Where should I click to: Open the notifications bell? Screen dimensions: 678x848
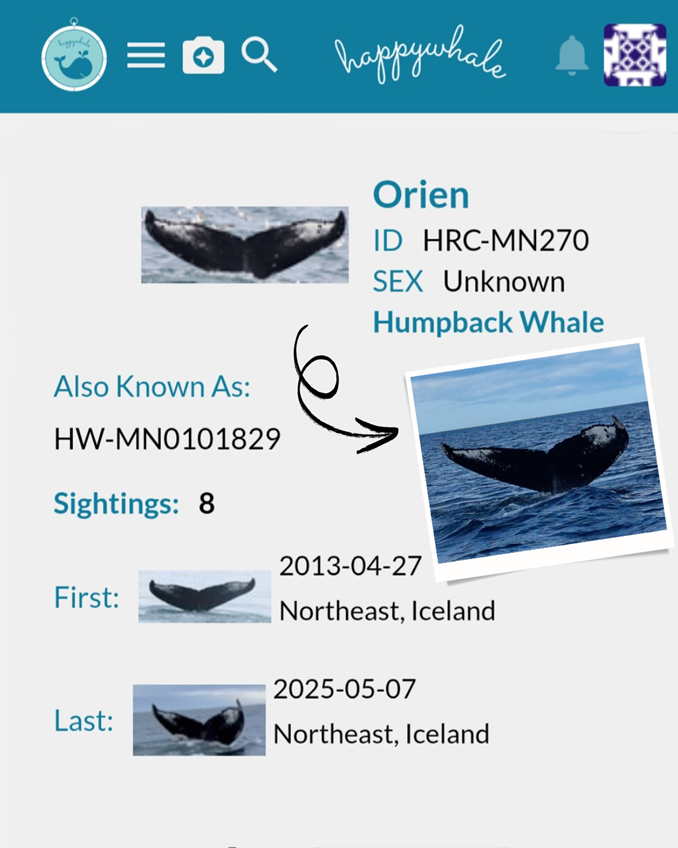572,56
